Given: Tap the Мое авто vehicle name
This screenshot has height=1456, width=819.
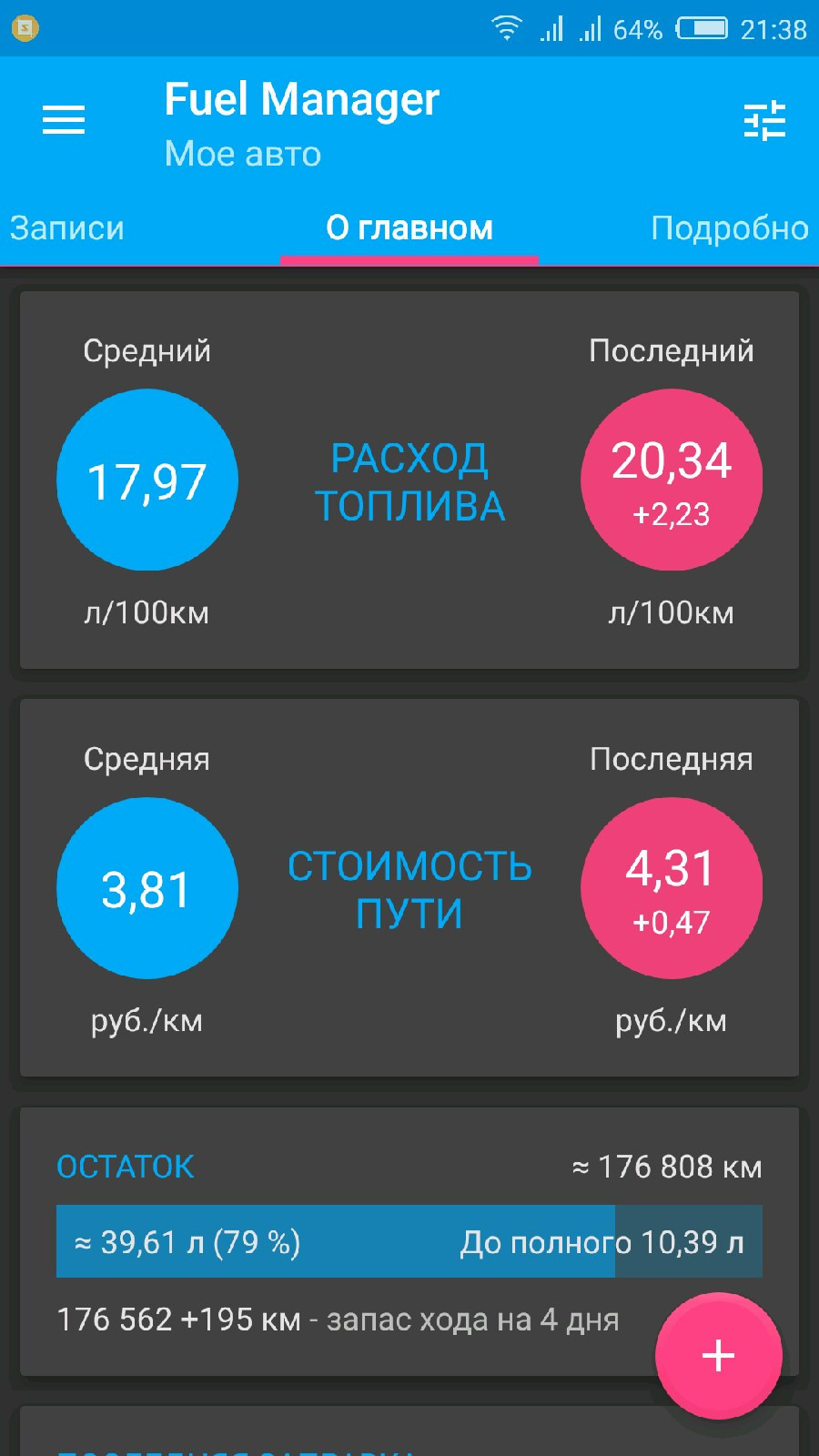Looking at the screenshot, I should point(242,154).
